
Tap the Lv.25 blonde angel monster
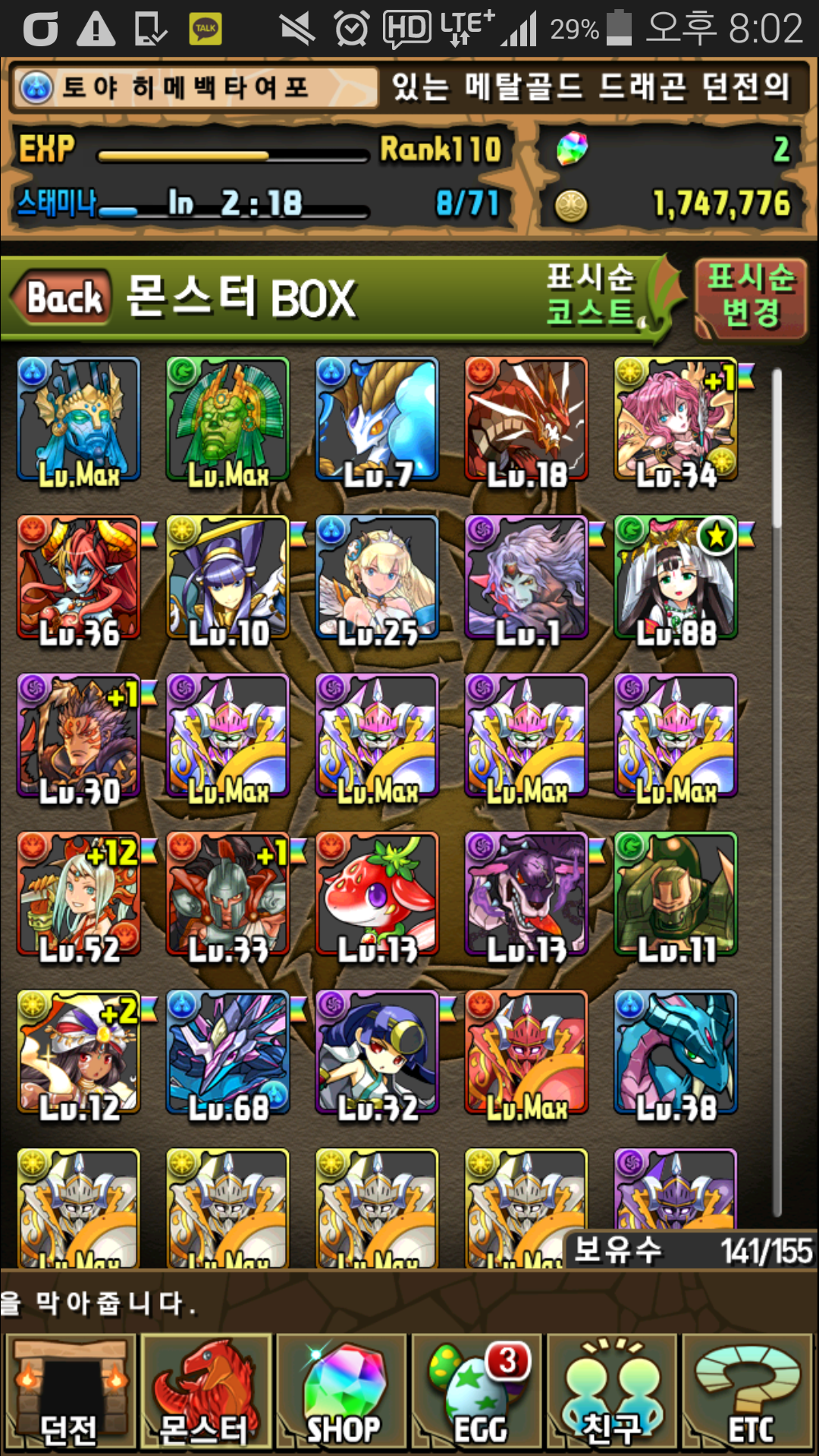(377, 578)
